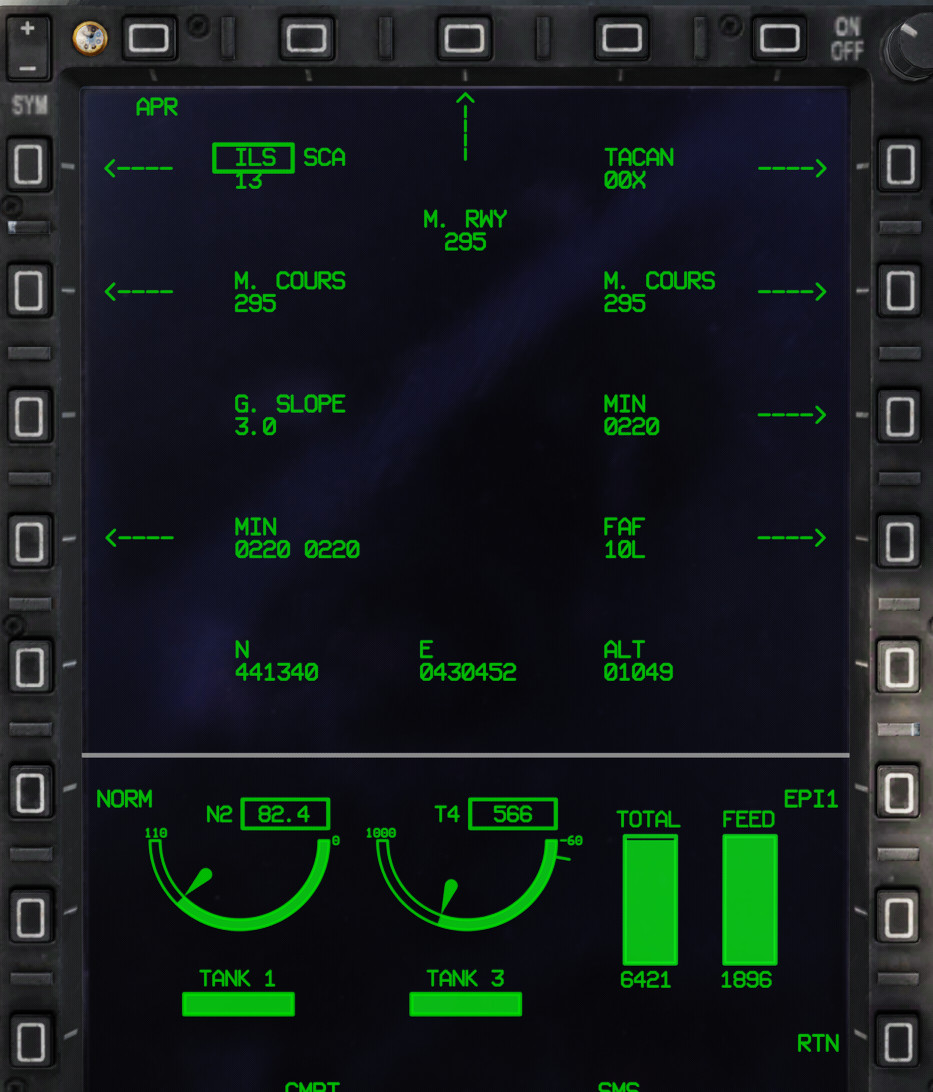
Task: Tap the right bezel button for M. COURS
Action: (900, 291)
